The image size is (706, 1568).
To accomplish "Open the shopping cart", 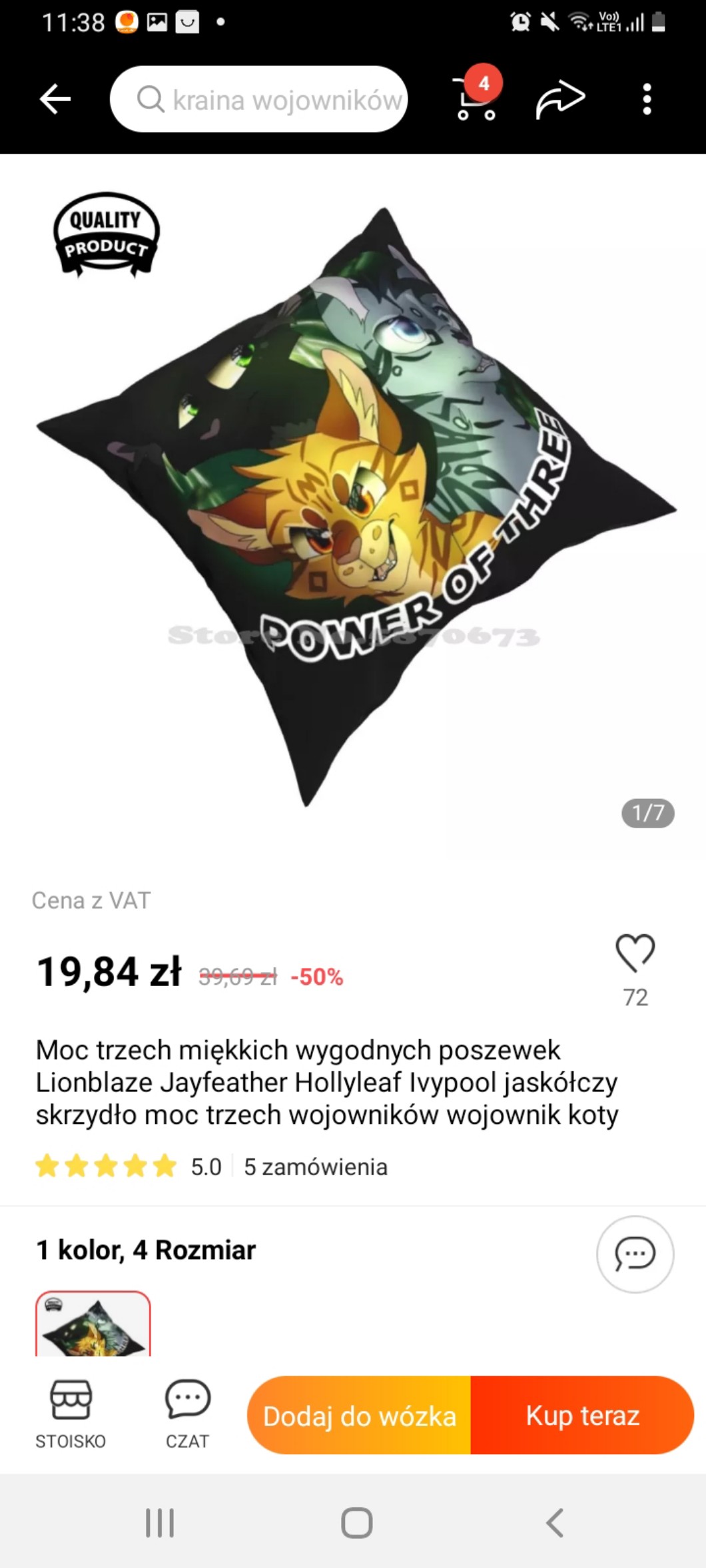I will coord(476,99).
